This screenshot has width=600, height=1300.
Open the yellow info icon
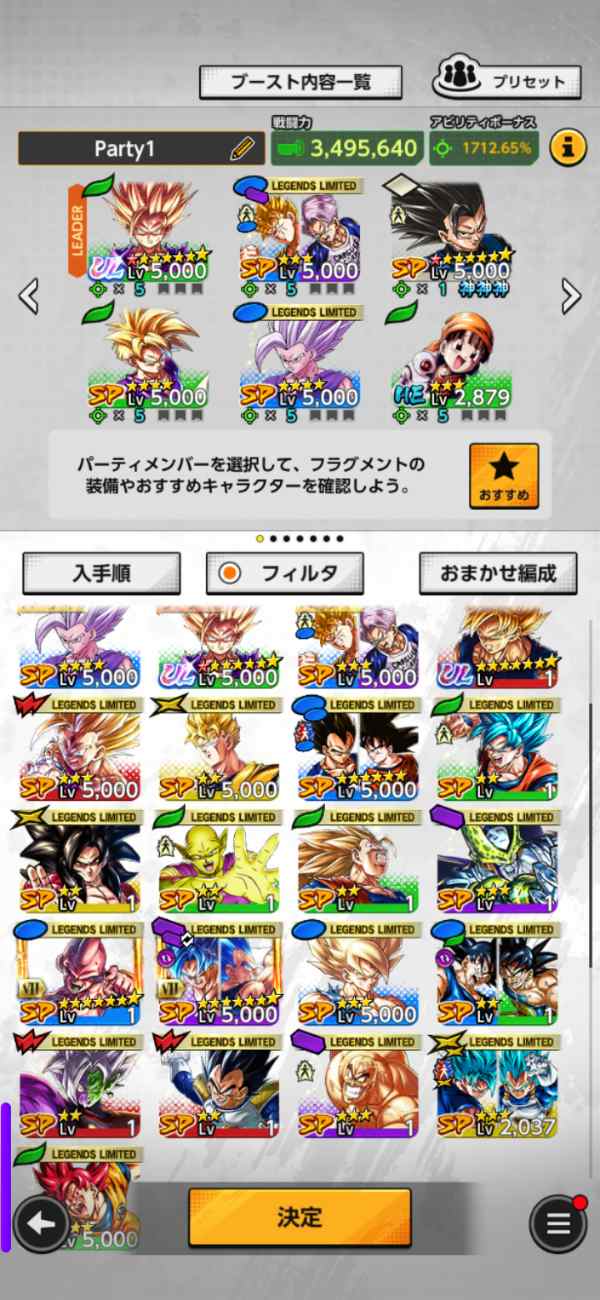point(568,148)
